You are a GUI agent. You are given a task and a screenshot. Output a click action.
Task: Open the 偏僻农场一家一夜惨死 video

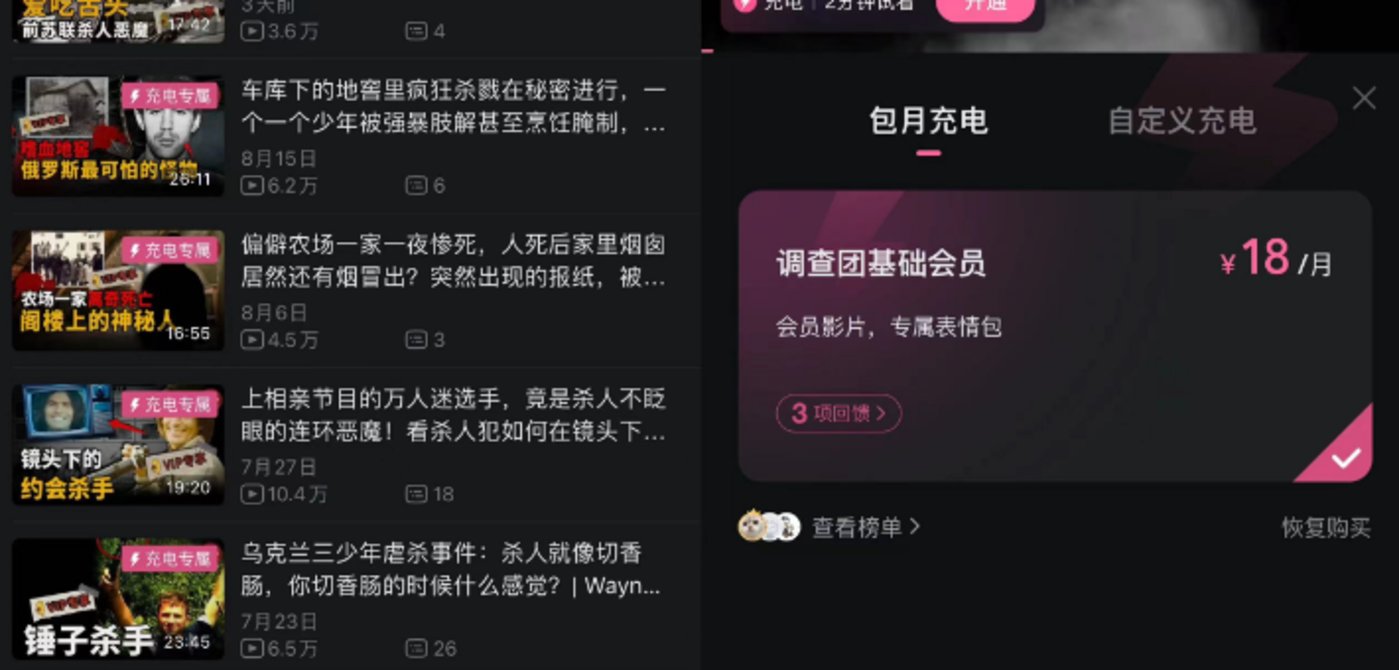pyautogui.click(x=453, y=261)
